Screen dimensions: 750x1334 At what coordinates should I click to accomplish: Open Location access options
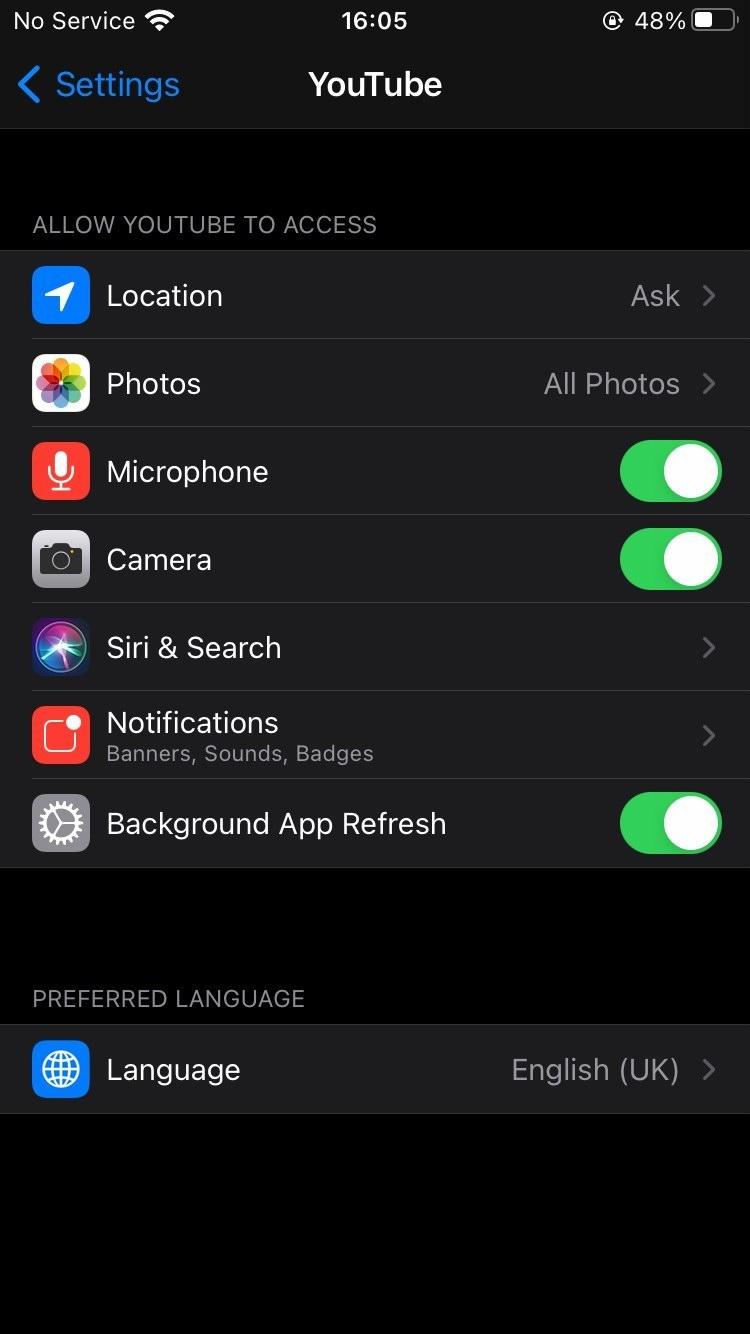[375, 295]
